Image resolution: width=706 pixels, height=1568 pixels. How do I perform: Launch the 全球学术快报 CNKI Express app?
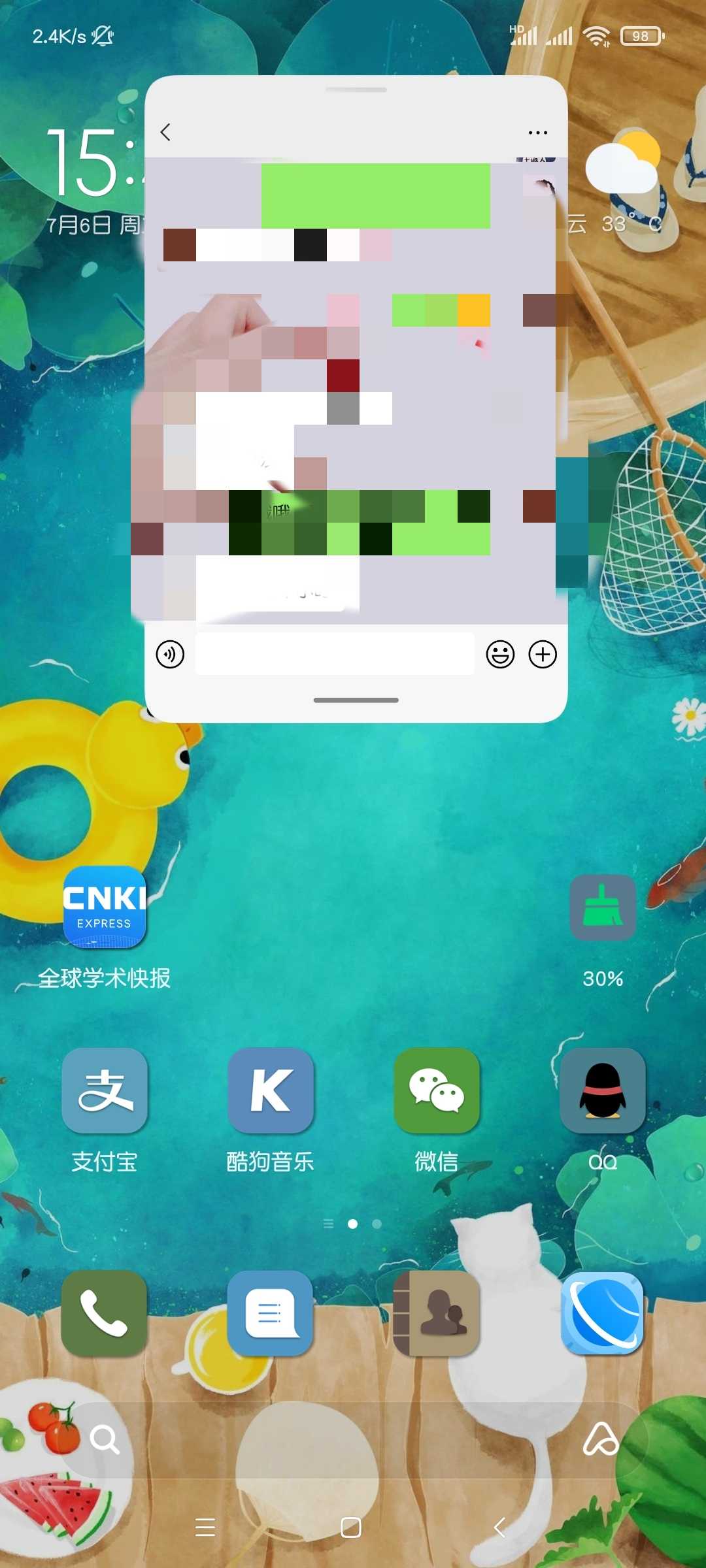pyautogui.click(x=105, y=907)
